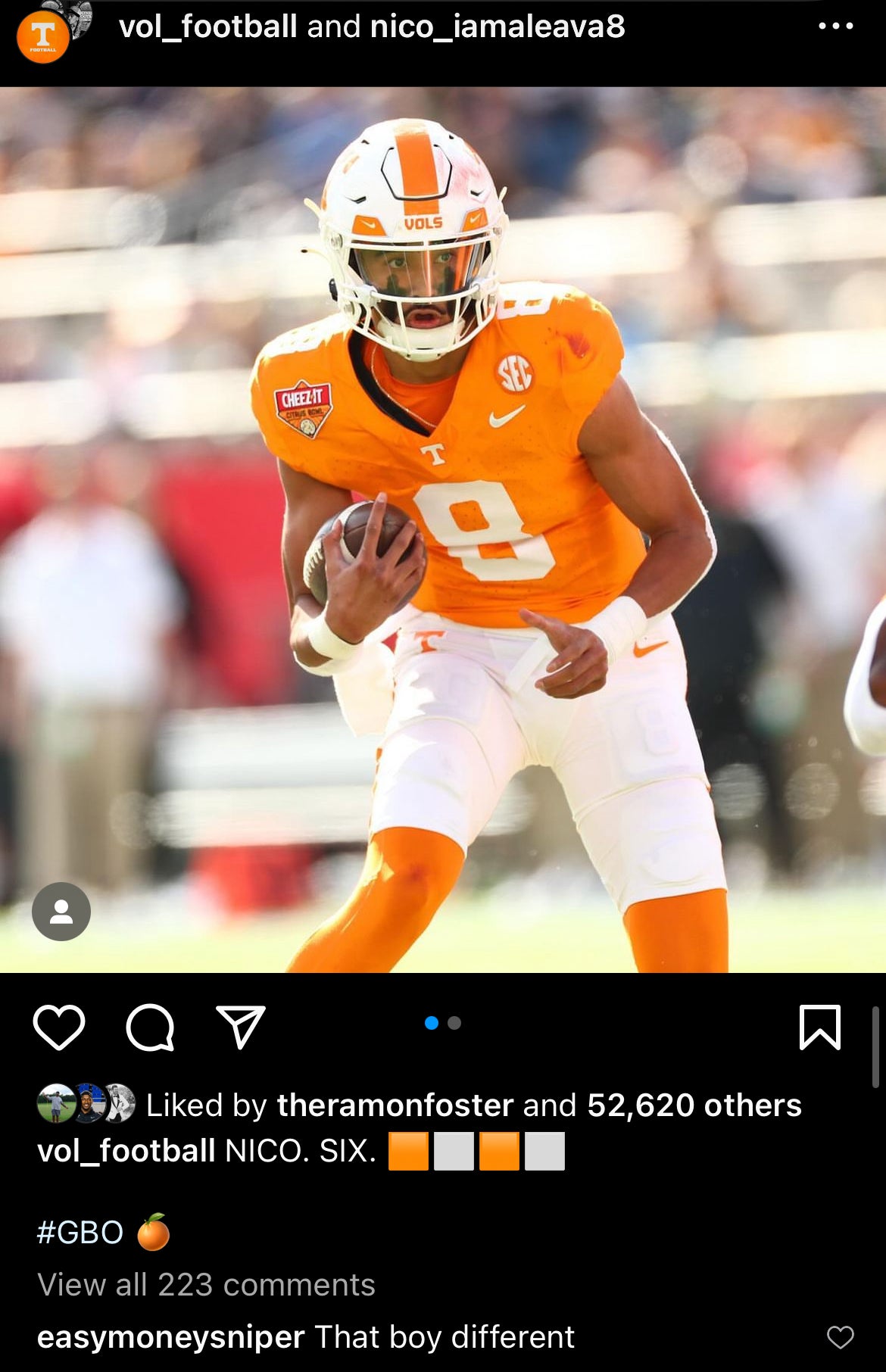Share the post via paper plane icon

[x=241, y=1027]
